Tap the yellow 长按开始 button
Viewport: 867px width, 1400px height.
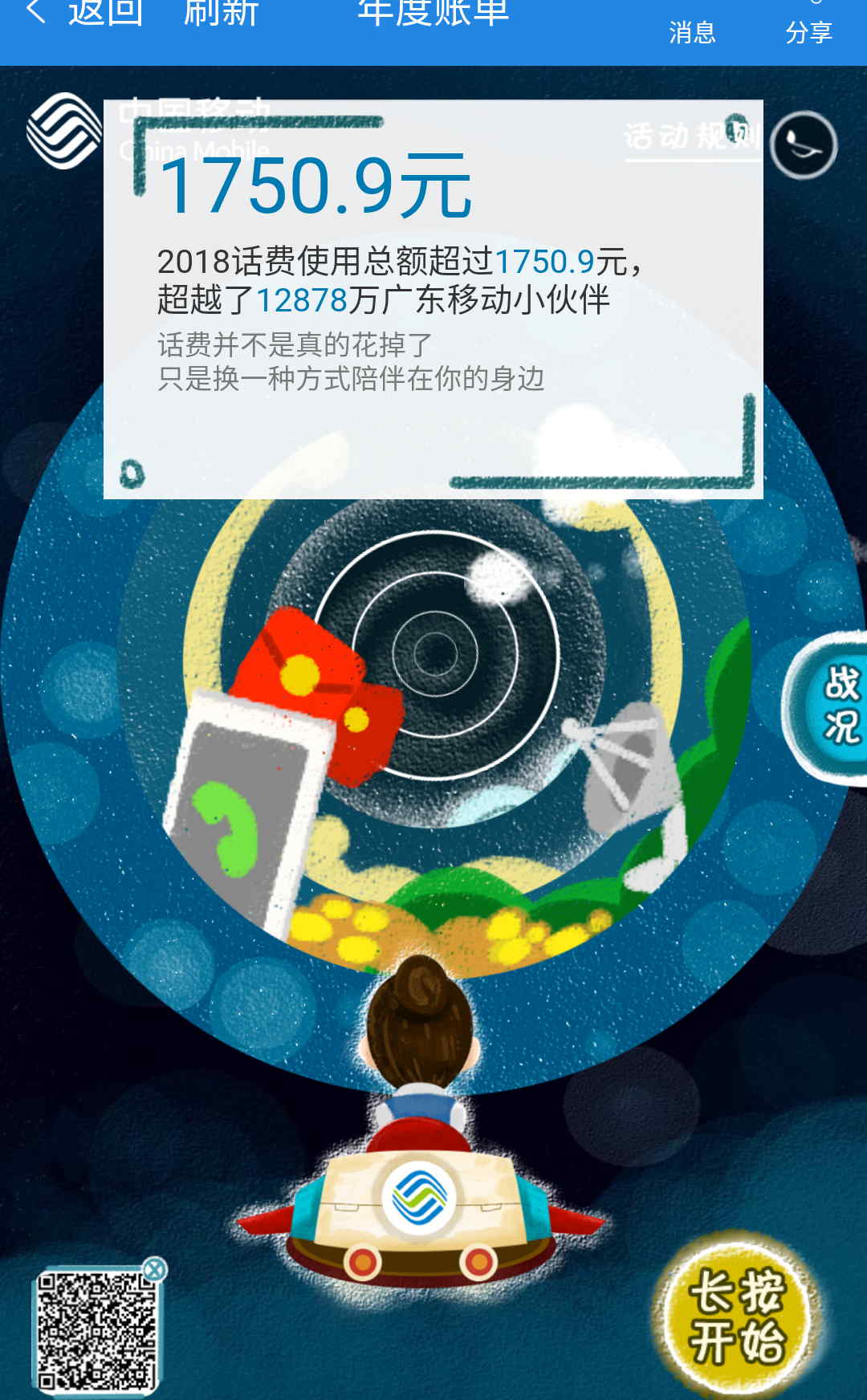tap(737, 1315)
